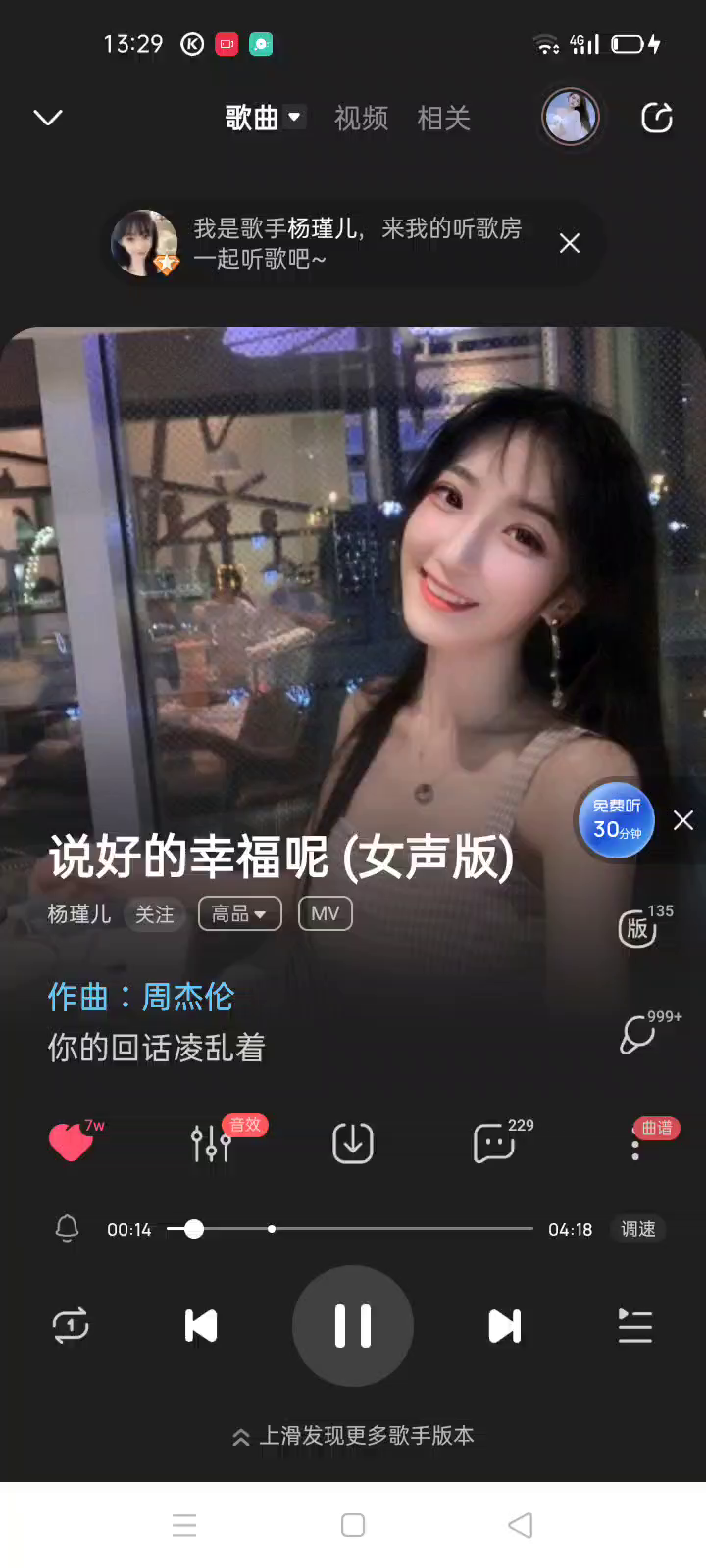The image size is (706, 1568).
Task: Pause the current song
Action: point(353,1326)
